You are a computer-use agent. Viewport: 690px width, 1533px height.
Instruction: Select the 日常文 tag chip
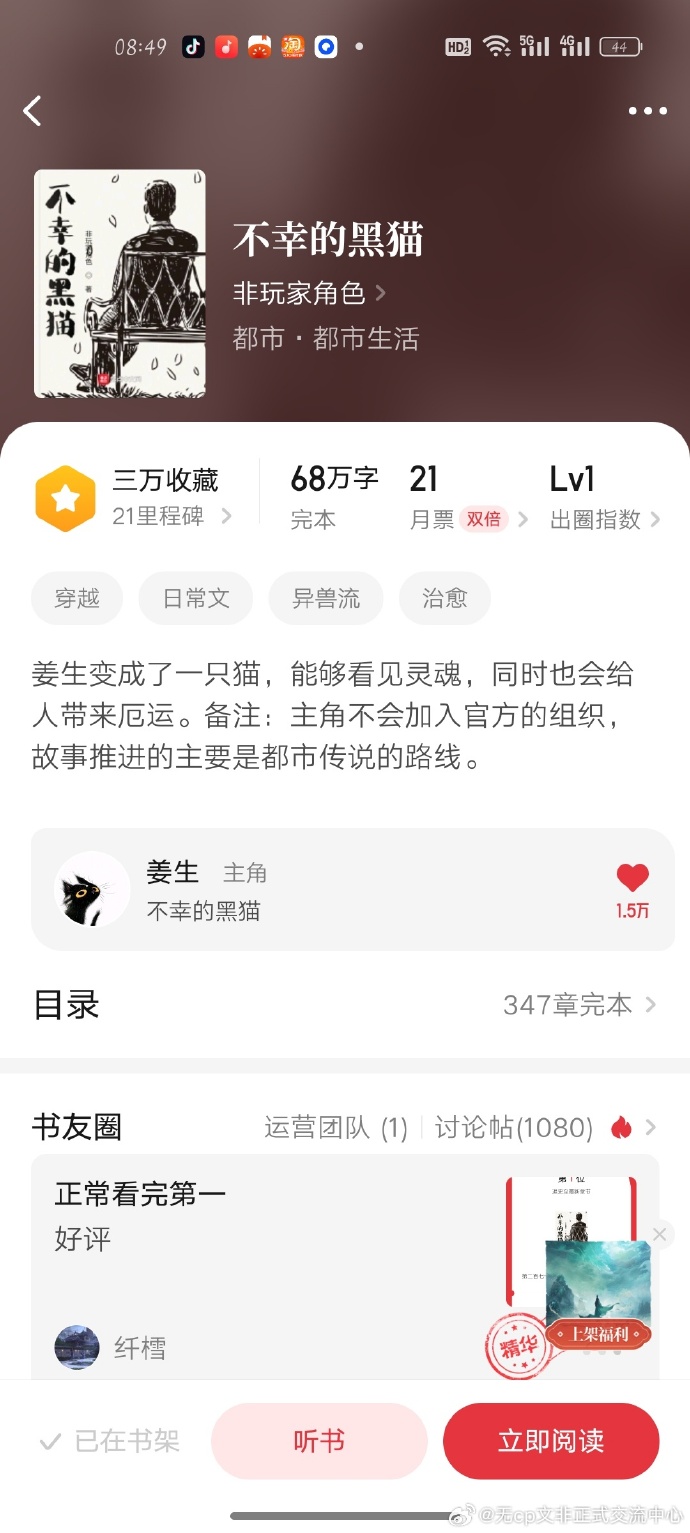point(196,599)
